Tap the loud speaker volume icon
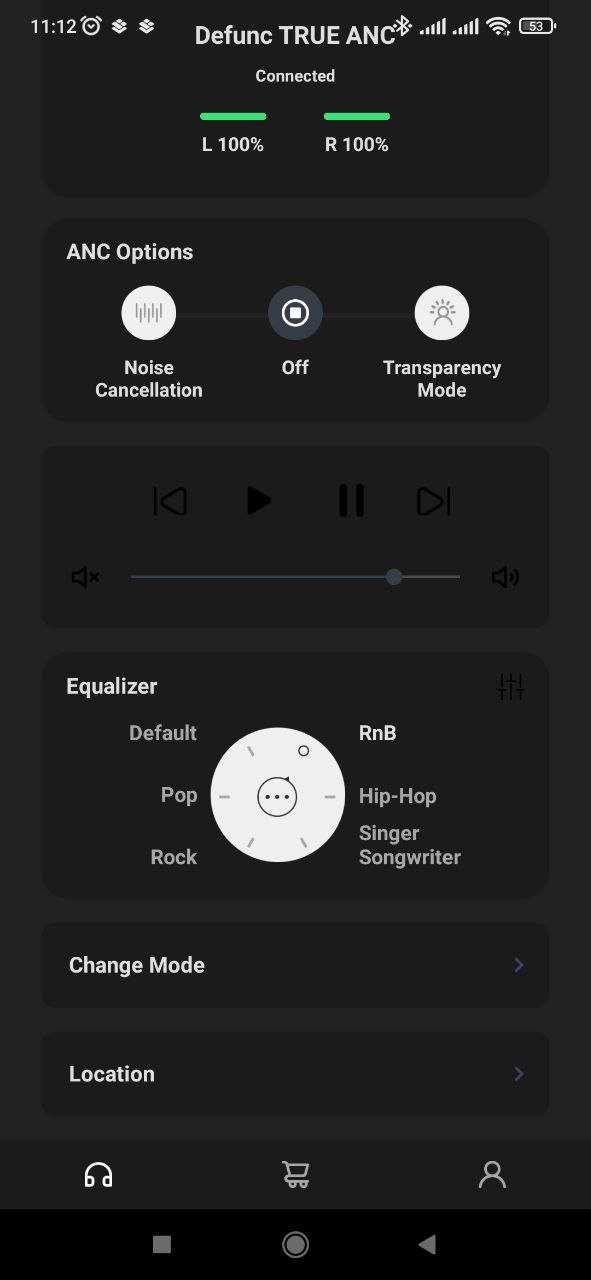The width and height of the screenshot is (591, 1280). point(505,577)
